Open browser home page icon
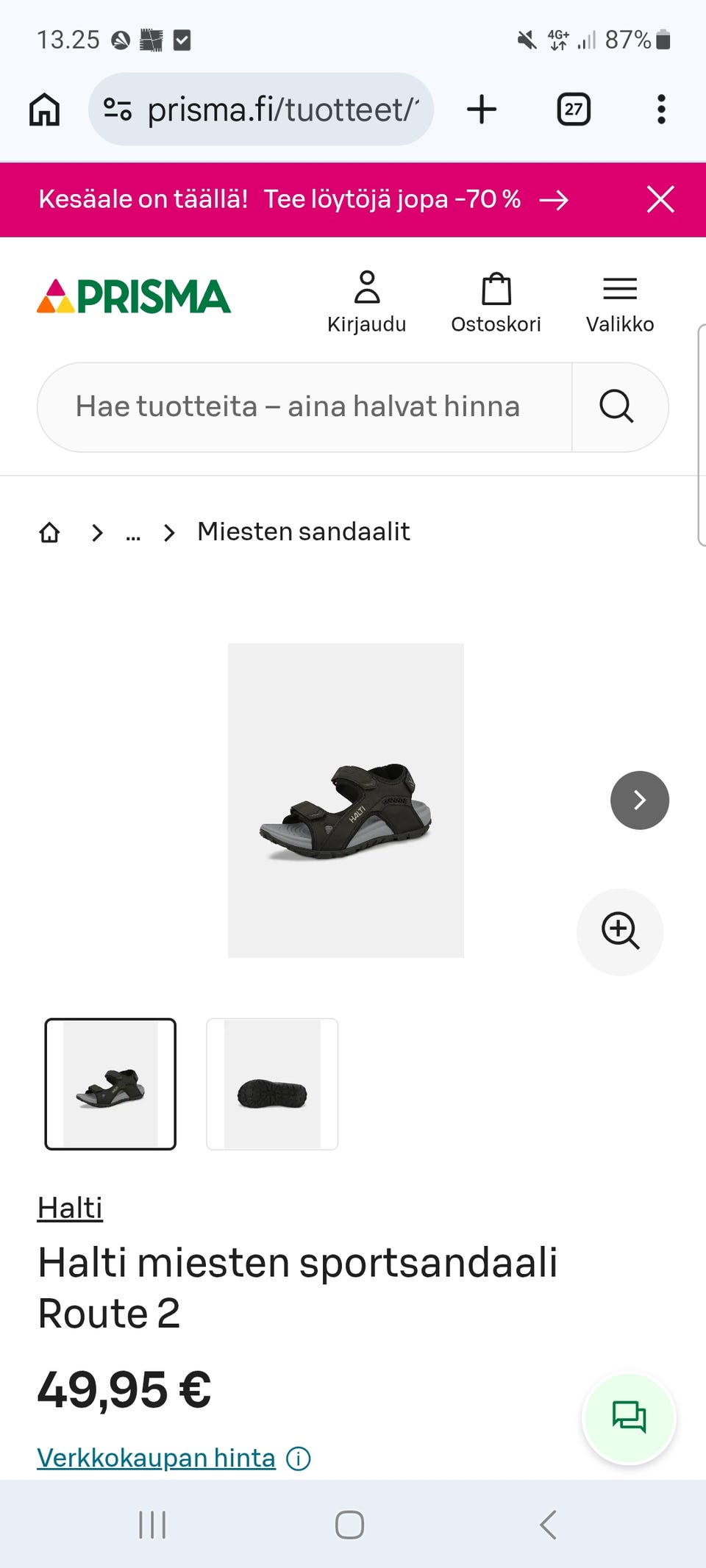Screen dimensions: 706x1568 44,110
